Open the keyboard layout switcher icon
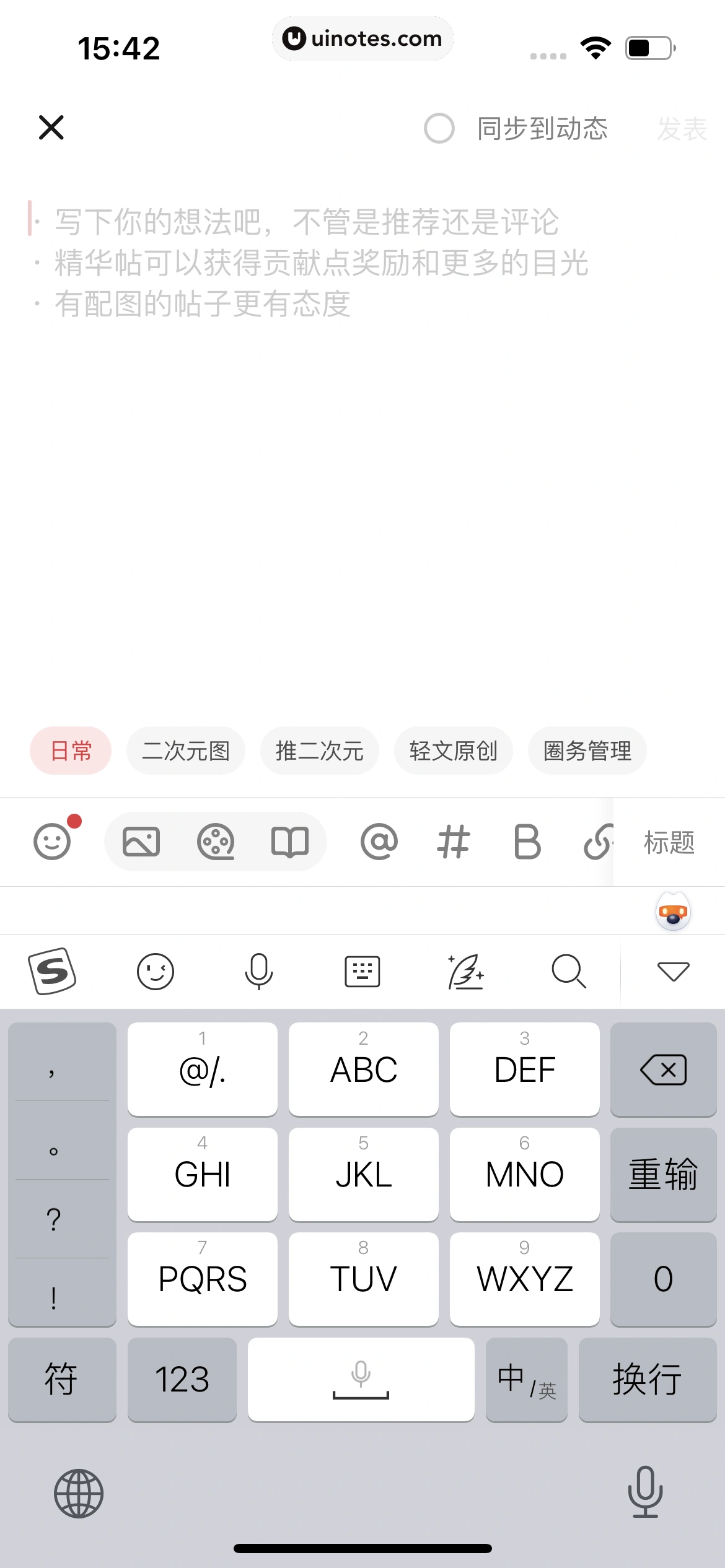Screen dimensions: 725x1568 point(362,970)
